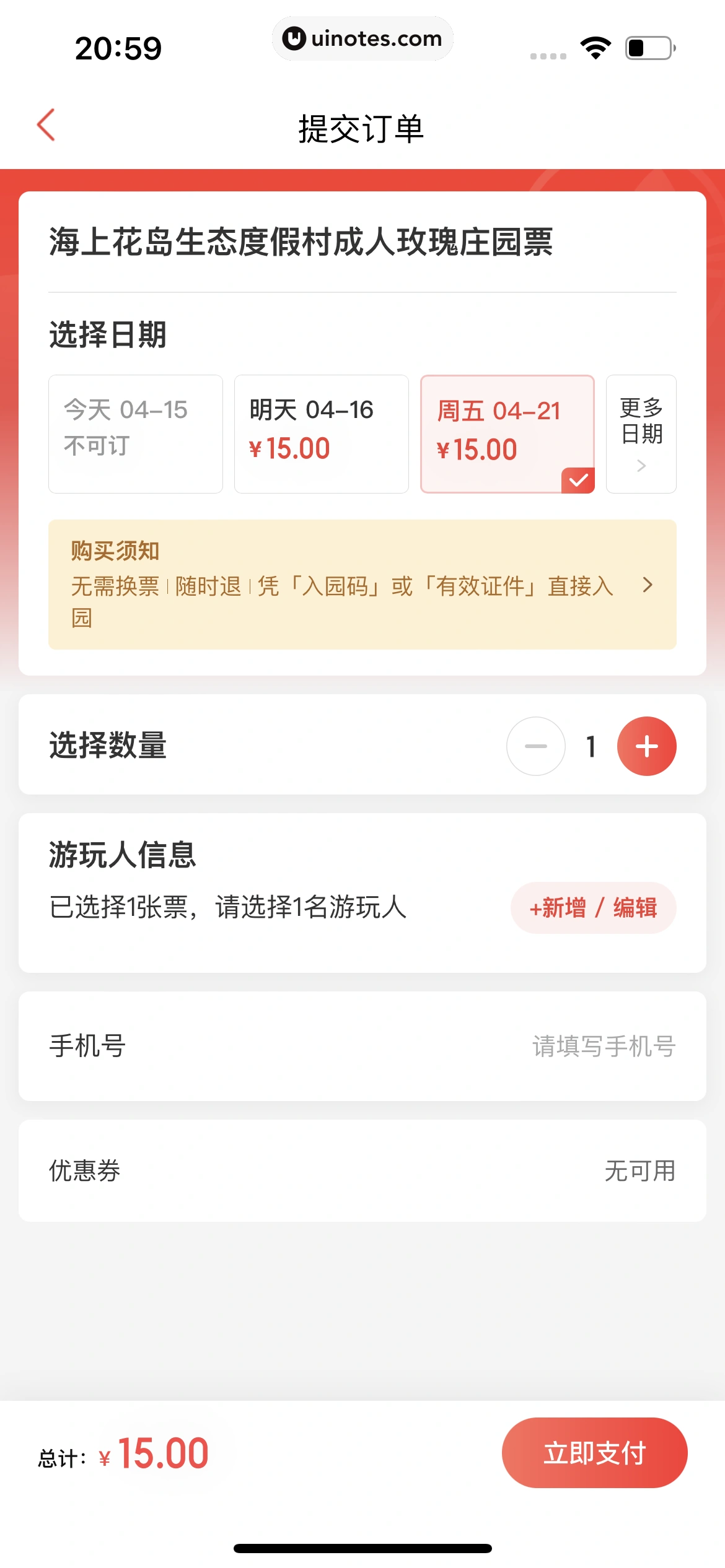Decrease ticket quantity with the minus button
The height and width of the screenshot is (1568, 725).
coord(535,746)
